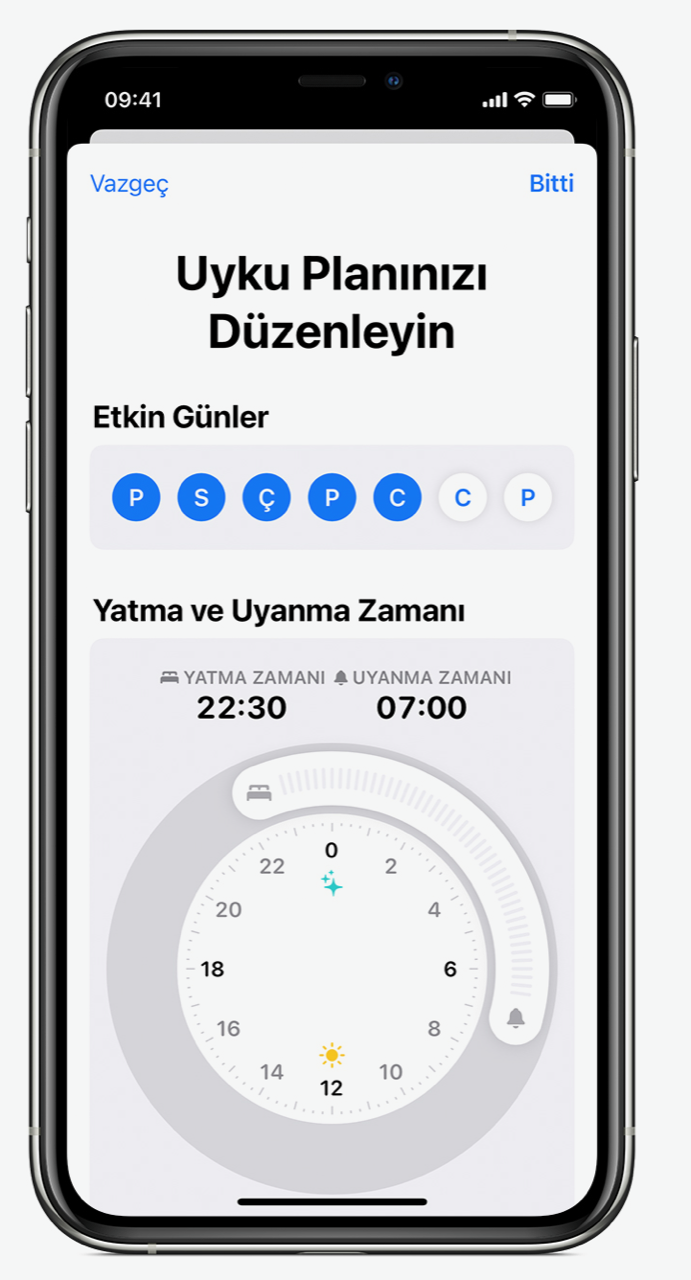This screenshot has width=691, height=1280.
Task: Enable the unselected white P (Pazar) day
Action: [x=527, y=497]
